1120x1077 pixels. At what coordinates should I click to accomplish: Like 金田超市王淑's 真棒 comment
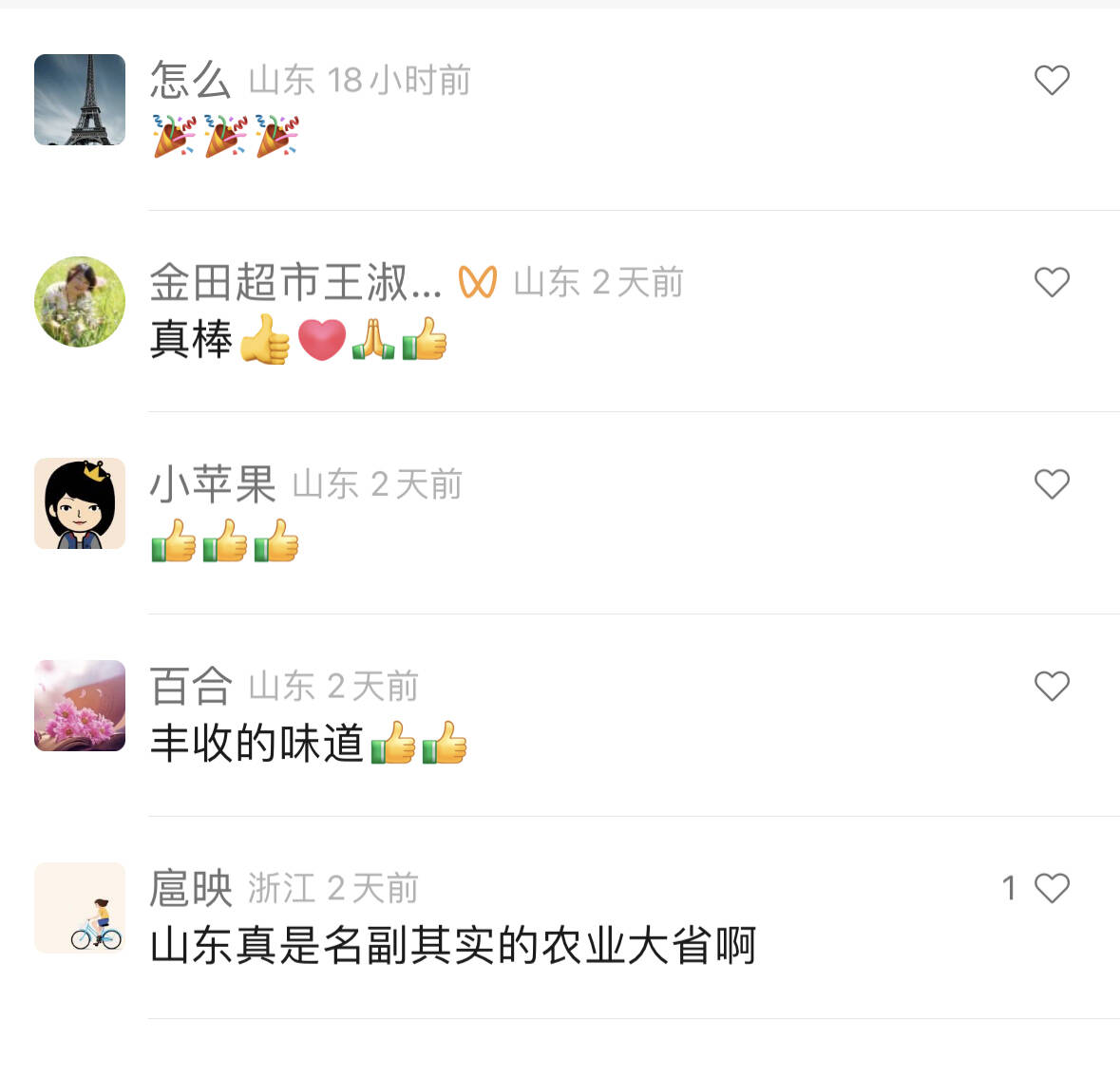pyautogui.click(x=1052, y=282)
